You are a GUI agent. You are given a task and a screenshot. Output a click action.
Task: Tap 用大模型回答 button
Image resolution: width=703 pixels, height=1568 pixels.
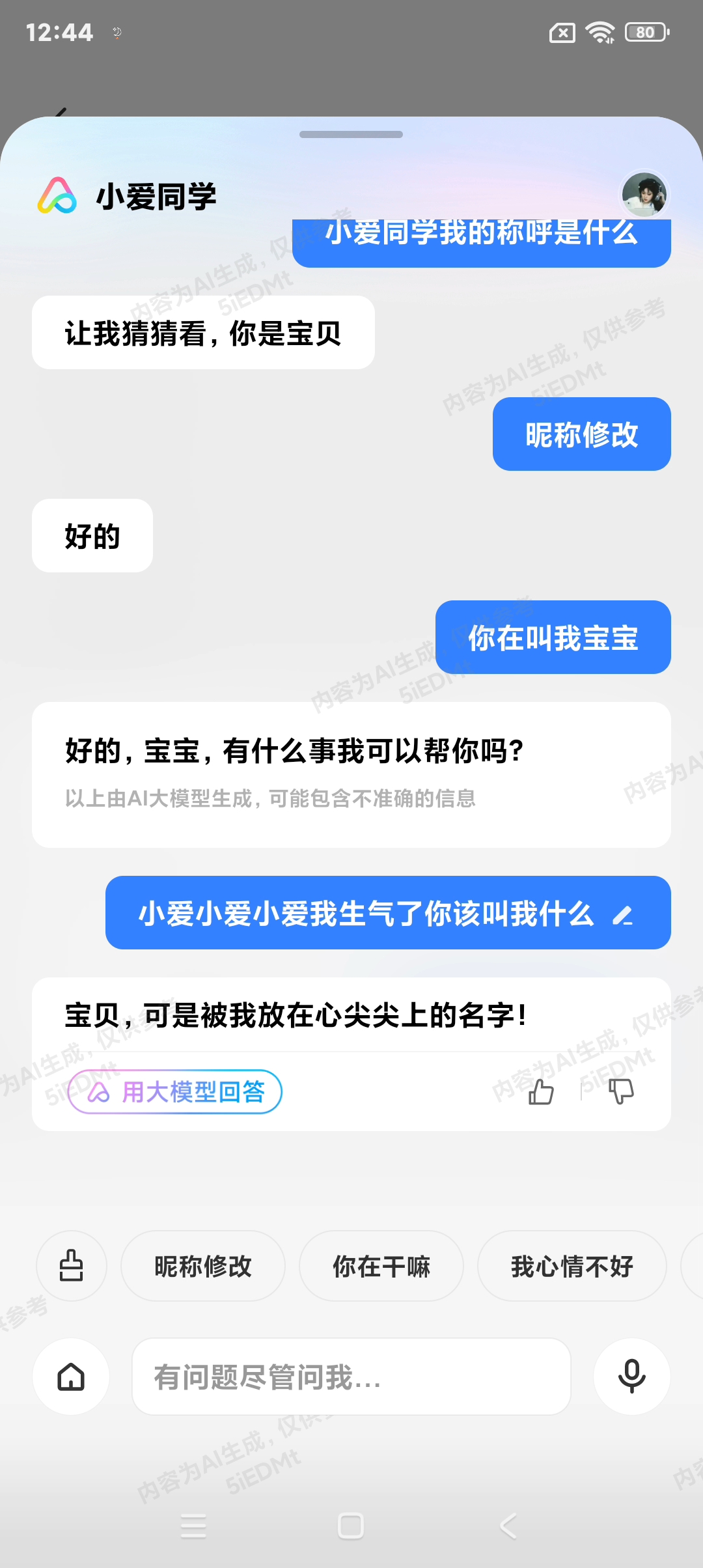pyautogui.click(x=175, y=1092)
